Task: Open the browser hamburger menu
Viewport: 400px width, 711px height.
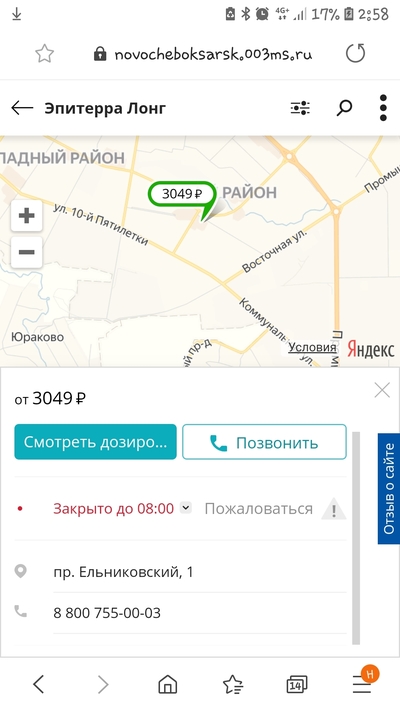Action: point(362,684)
